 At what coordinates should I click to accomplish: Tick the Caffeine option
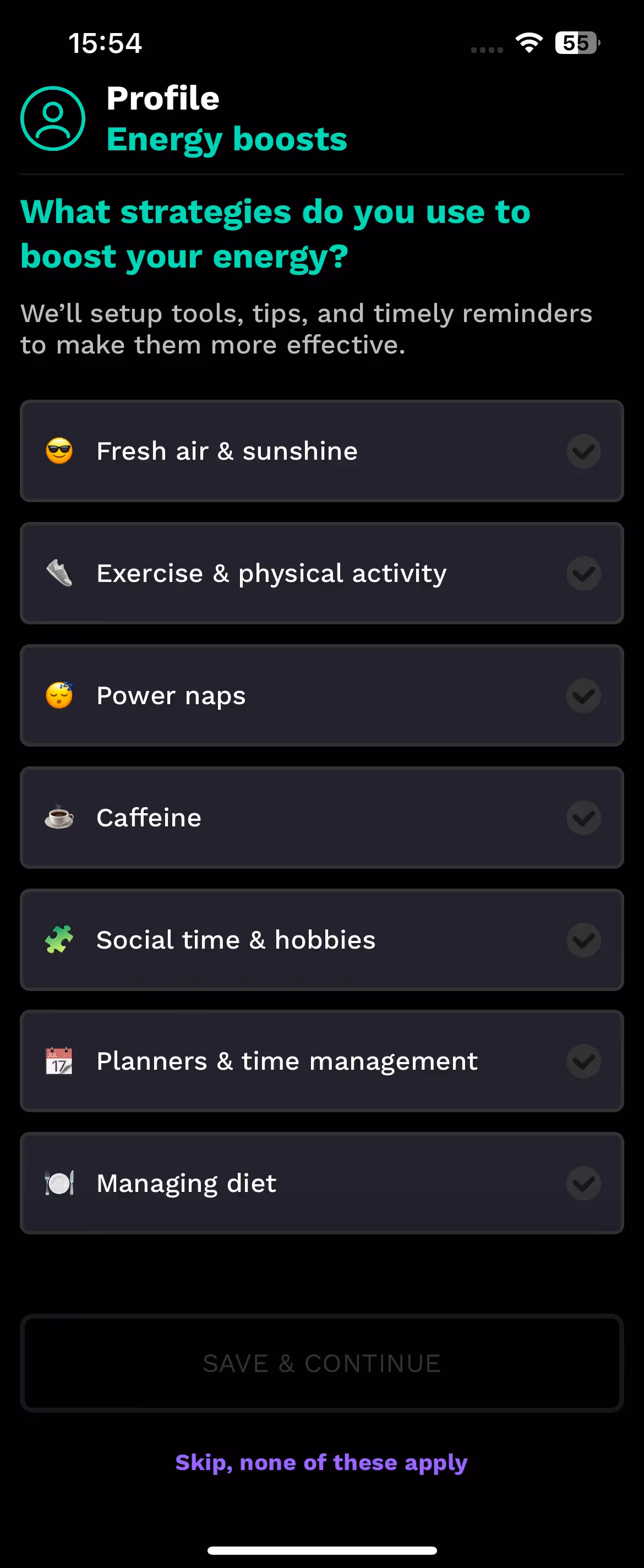[x=322, y=818]
